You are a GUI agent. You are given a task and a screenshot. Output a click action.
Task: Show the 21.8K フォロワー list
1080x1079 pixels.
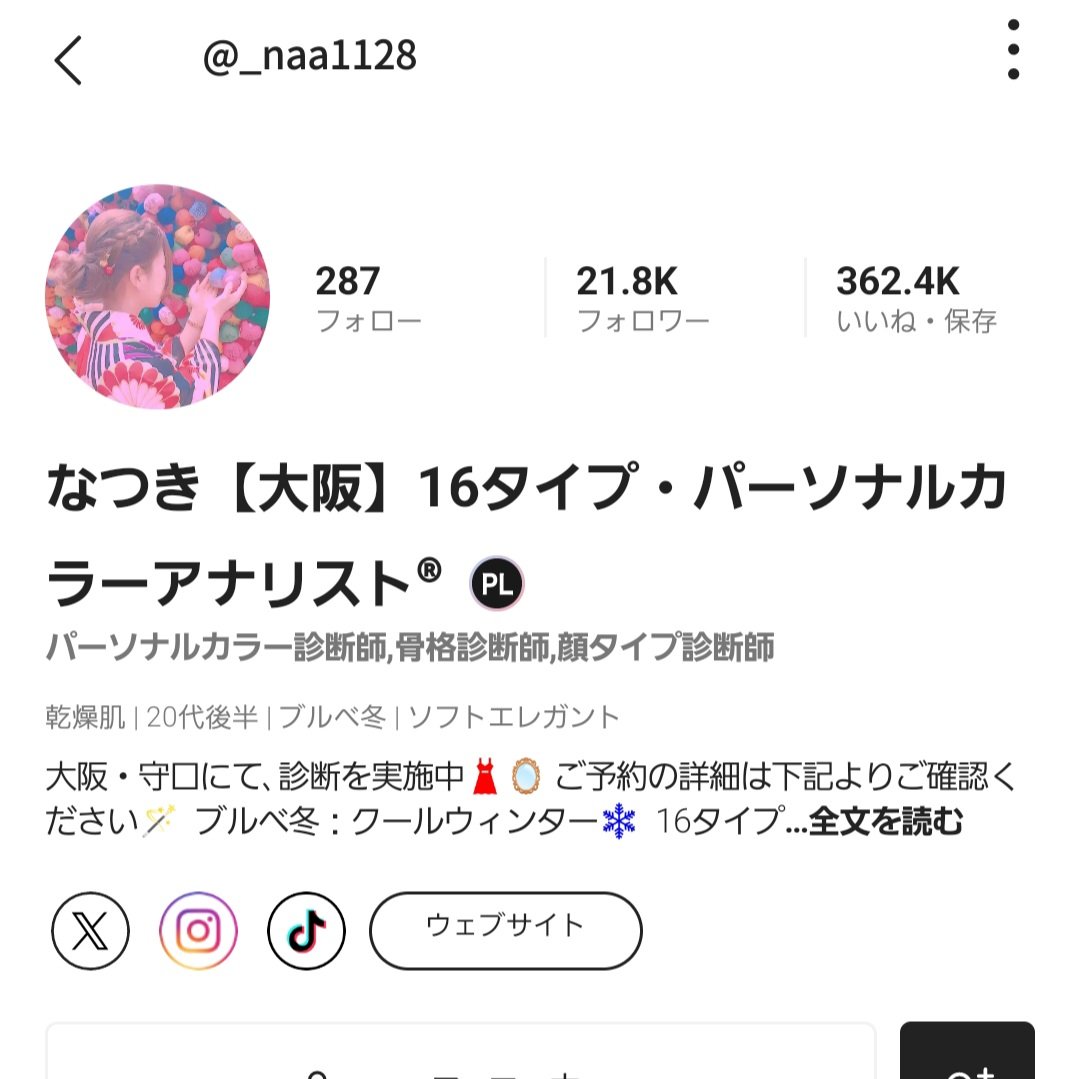[642, 298]
